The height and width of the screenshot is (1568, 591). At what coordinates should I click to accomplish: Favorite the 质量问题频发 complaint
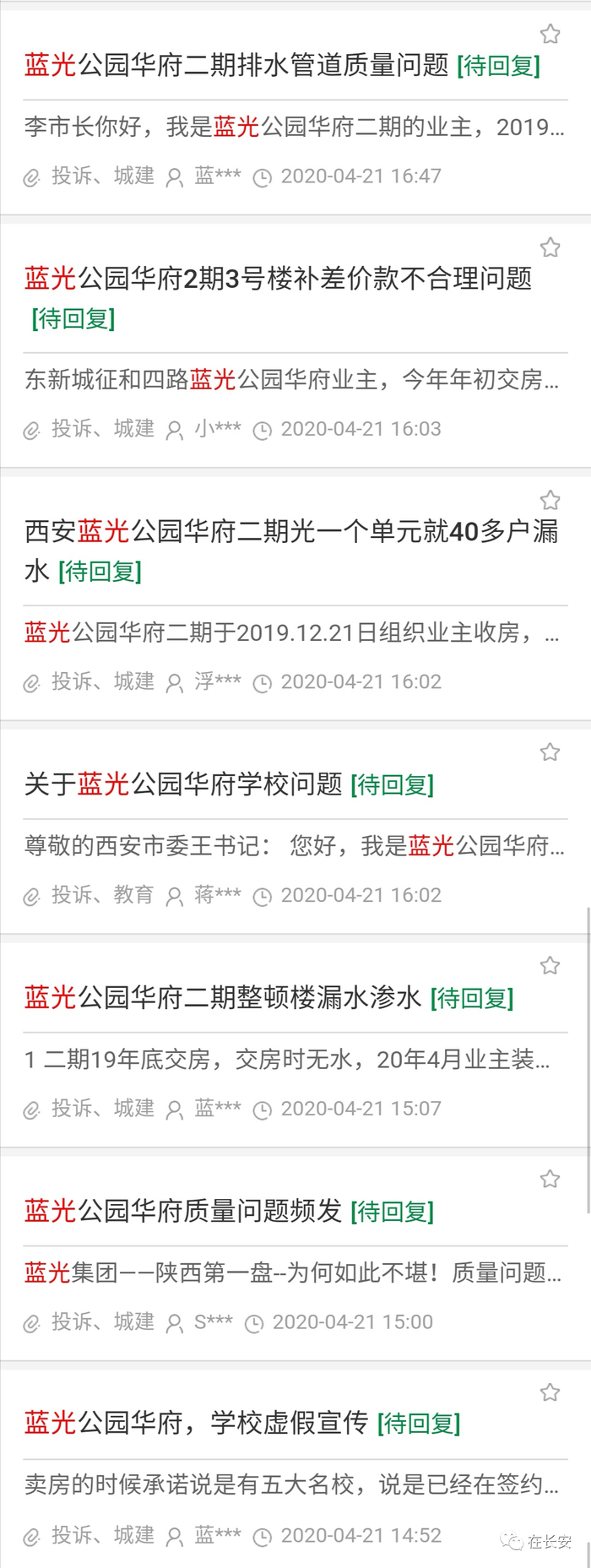coord(550,1179)
